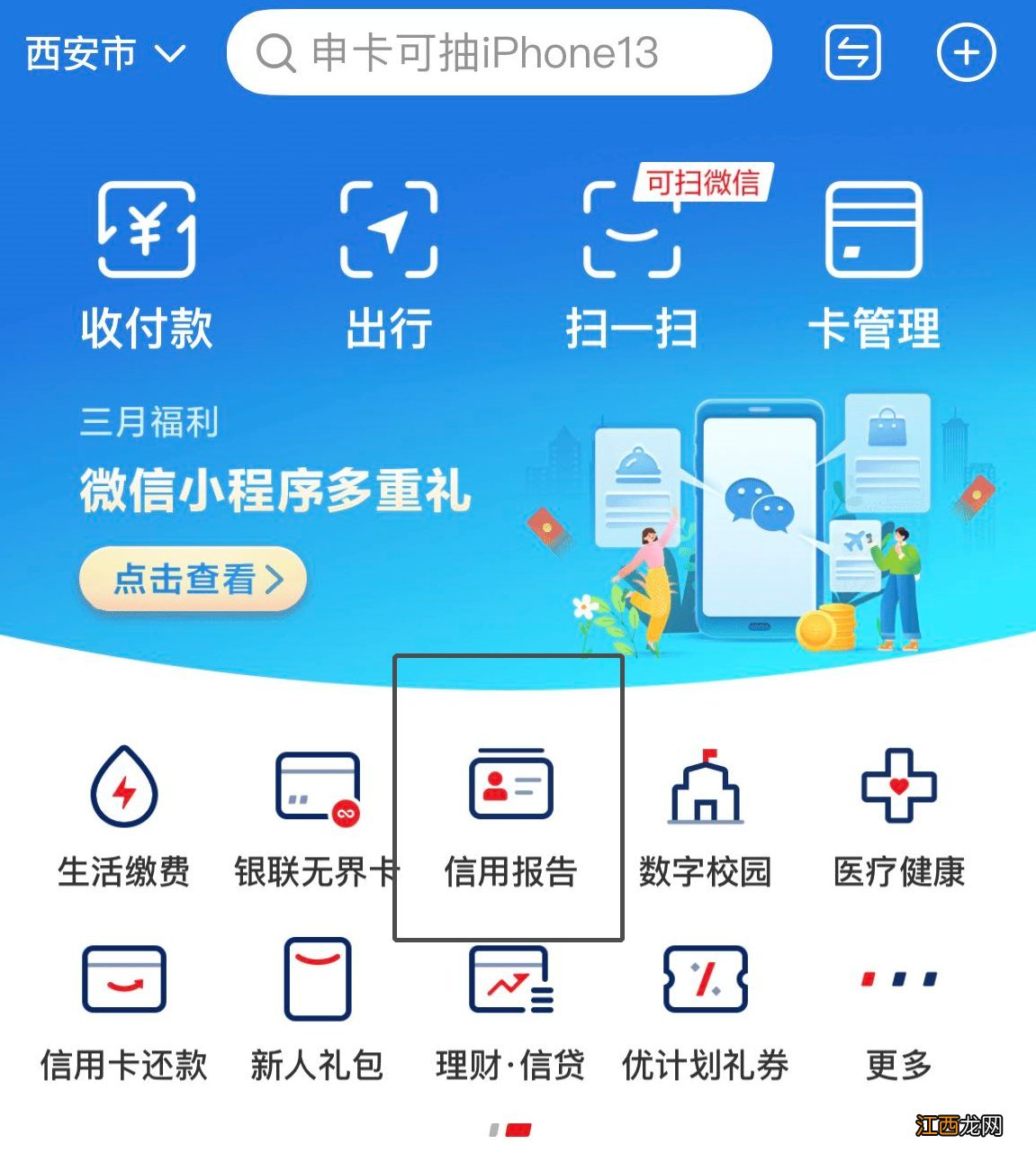Open 信用卡还款 credit card repayment
The width and height of the screenshot is (1036, 1153).
123,1013
